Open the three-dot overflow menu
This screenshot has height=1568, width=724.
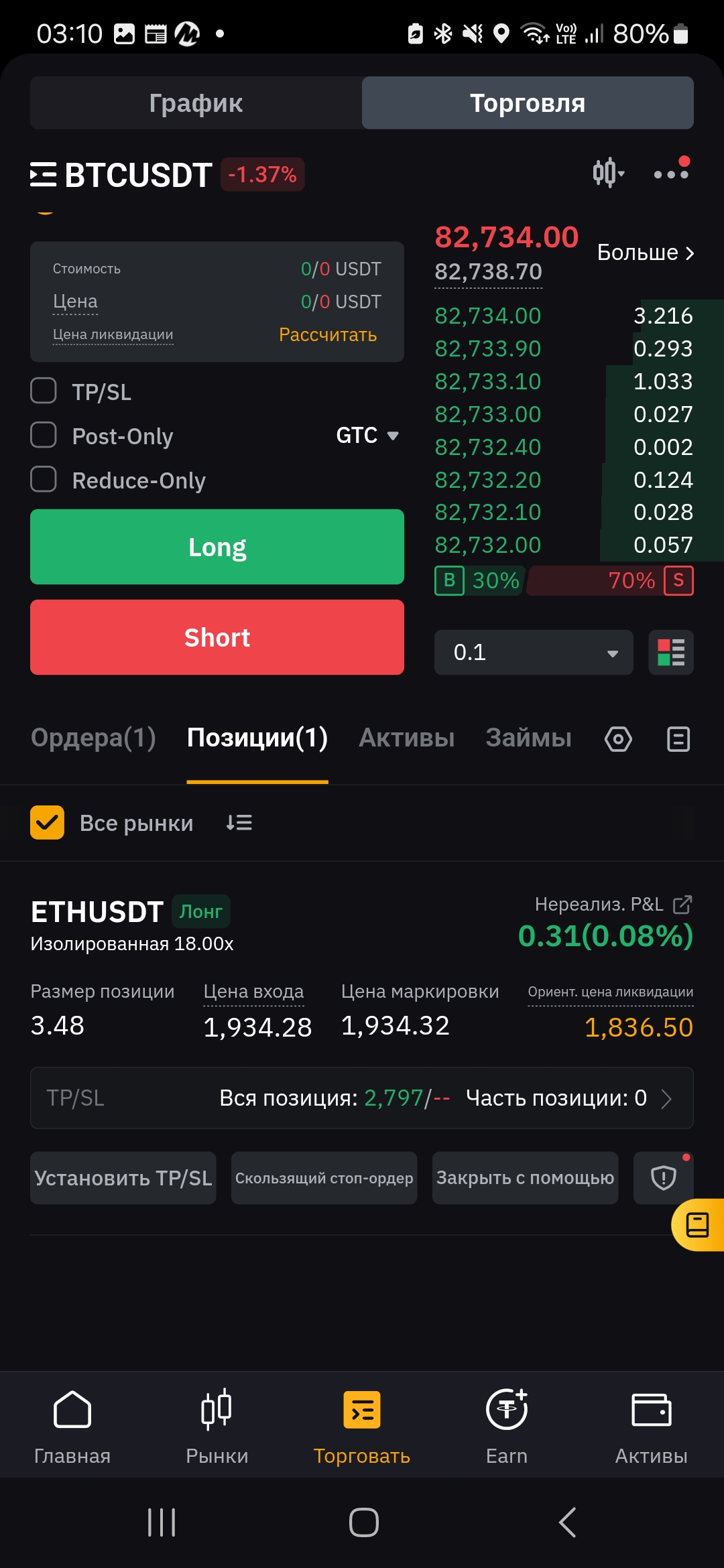671,174
